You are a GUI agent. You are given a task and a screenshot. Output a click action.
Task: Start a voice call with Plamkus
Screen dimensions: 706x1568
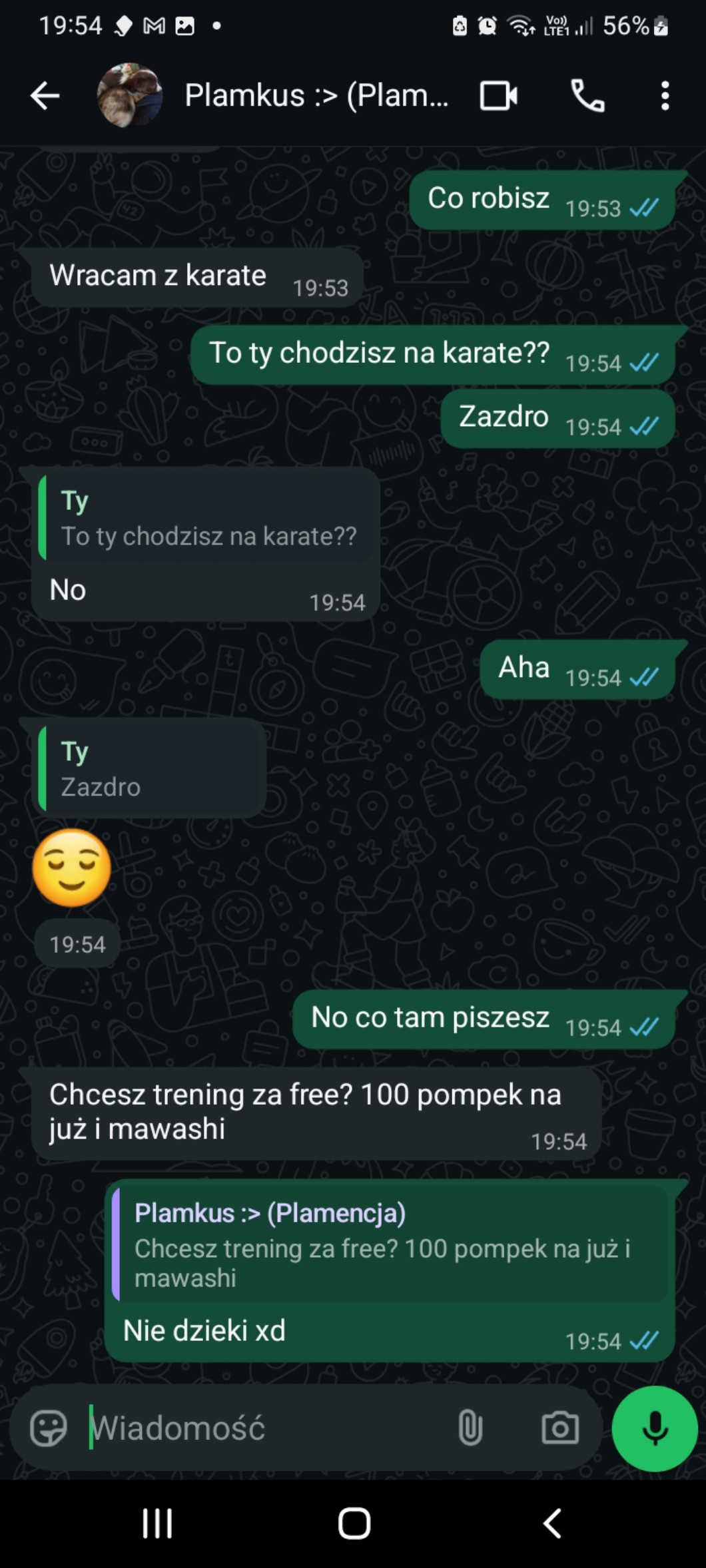tap(587, 96)
